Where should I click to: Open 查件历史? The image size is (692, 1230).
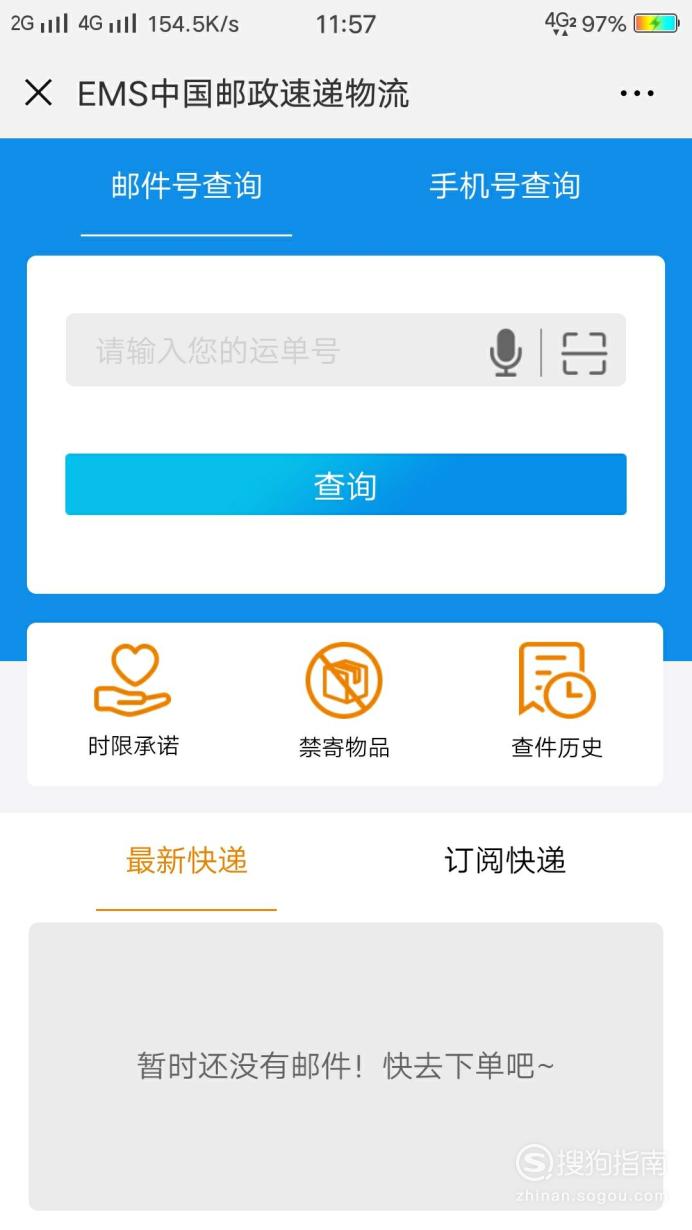pos(557,700)
